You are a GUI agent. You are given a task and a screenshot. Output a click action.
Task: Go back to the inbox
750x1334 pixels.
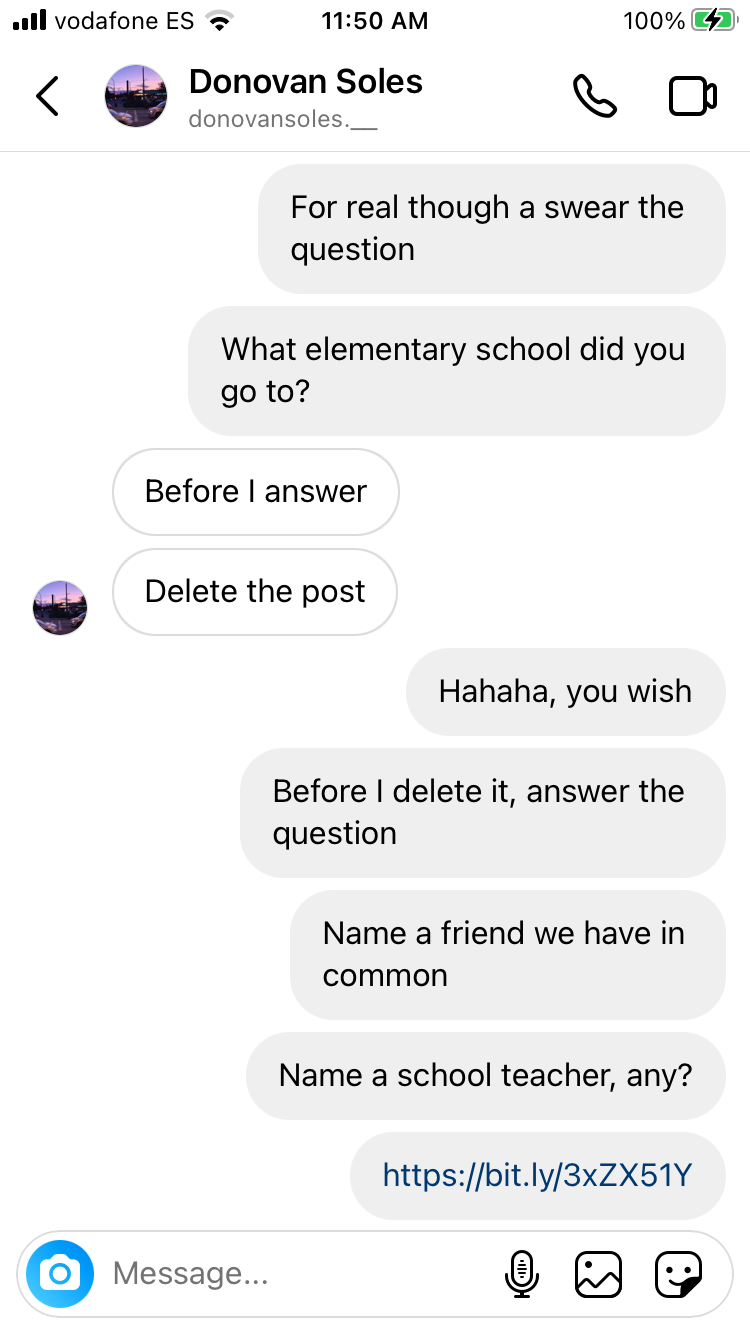[47, 96]
